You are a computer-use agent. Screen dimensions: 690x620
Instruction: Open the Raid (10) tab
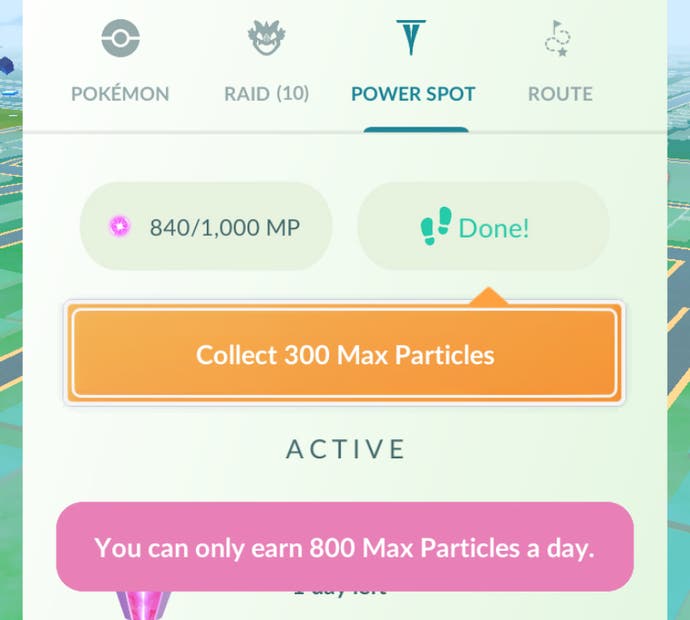click(x=266, y=64)
